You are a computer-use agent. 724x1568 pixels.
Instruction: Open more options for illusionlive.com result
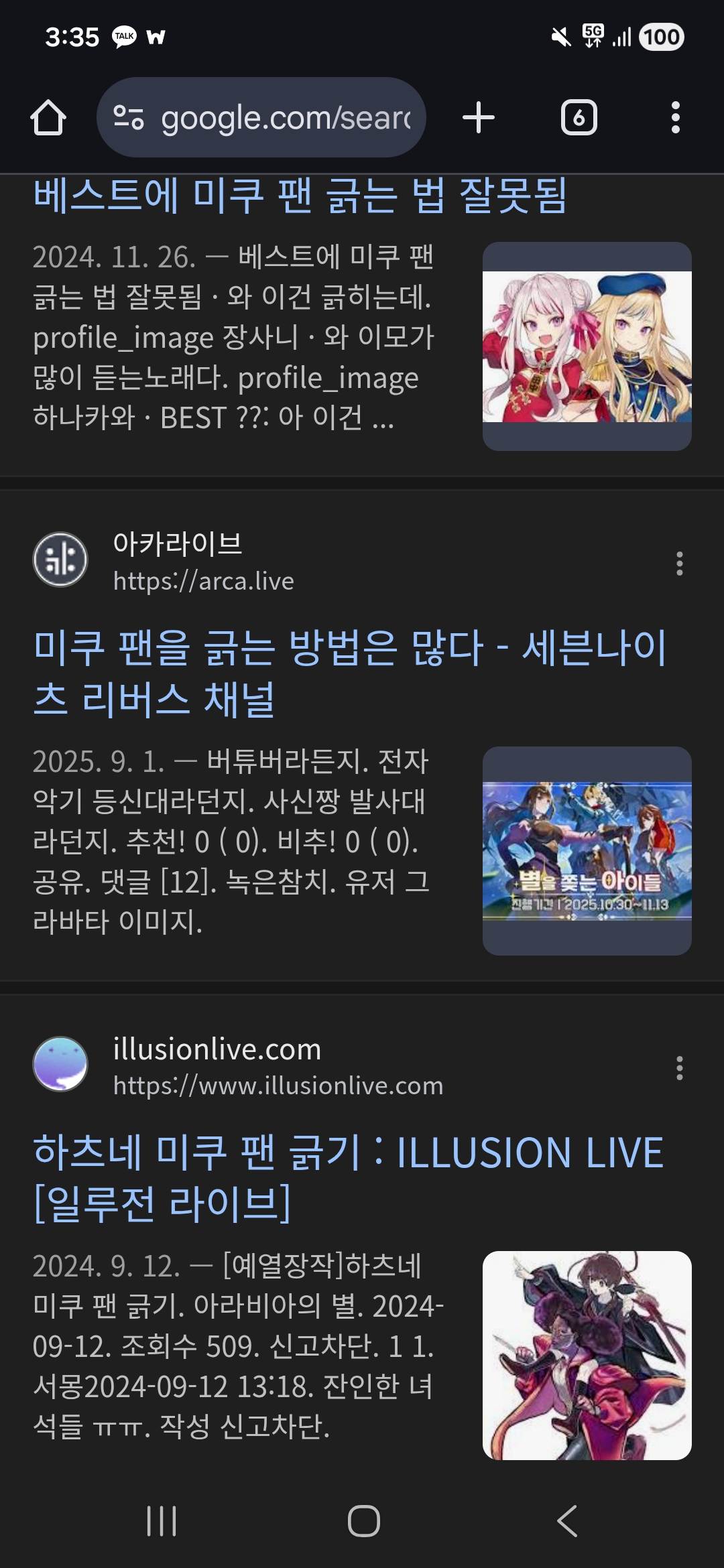point(679,1068)
